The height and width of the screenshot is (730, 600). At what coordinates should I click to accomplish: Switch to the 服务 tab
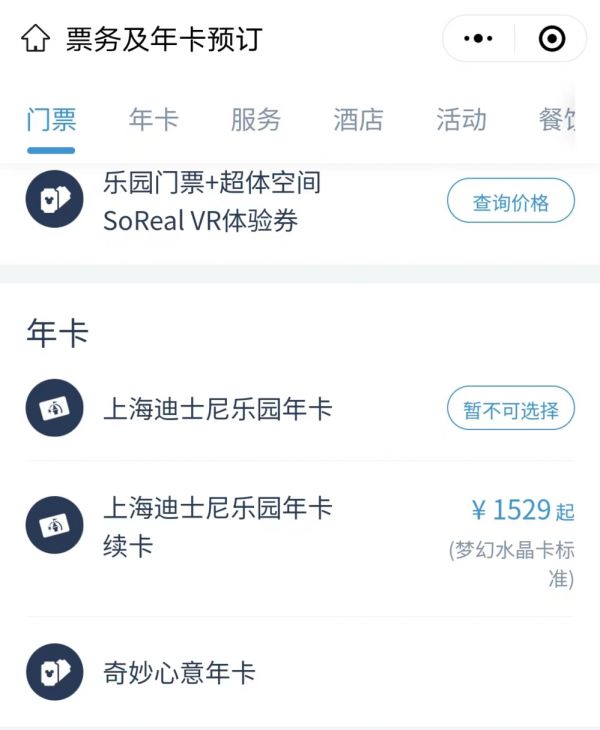(256, 120)
